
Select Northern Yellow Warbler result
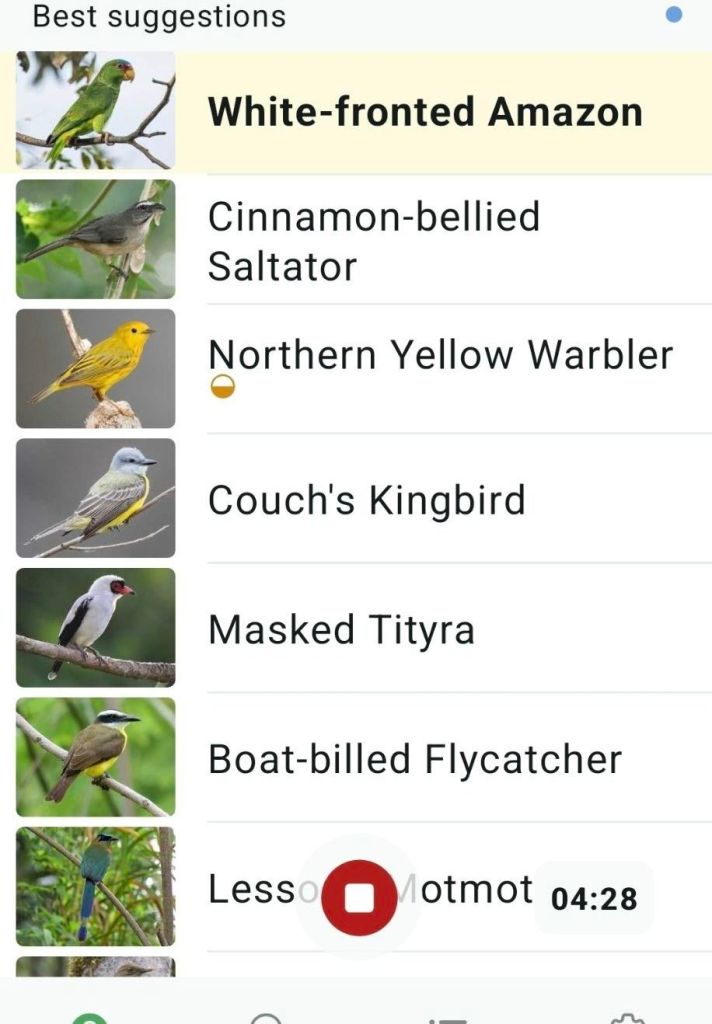click(440, 356)
